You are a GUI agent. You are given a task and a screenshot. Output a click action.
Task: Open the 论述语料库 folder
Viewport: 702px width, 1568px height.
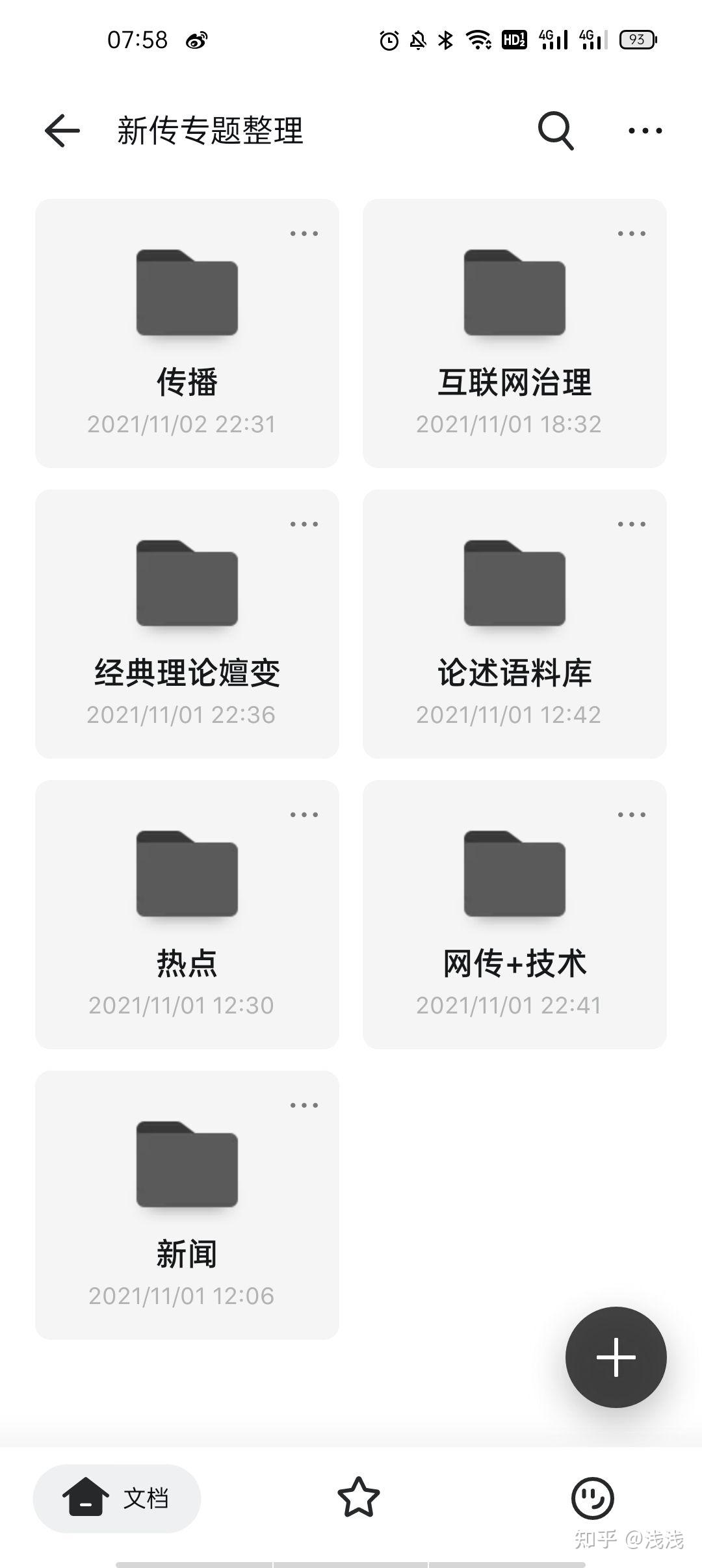(515, 624)
